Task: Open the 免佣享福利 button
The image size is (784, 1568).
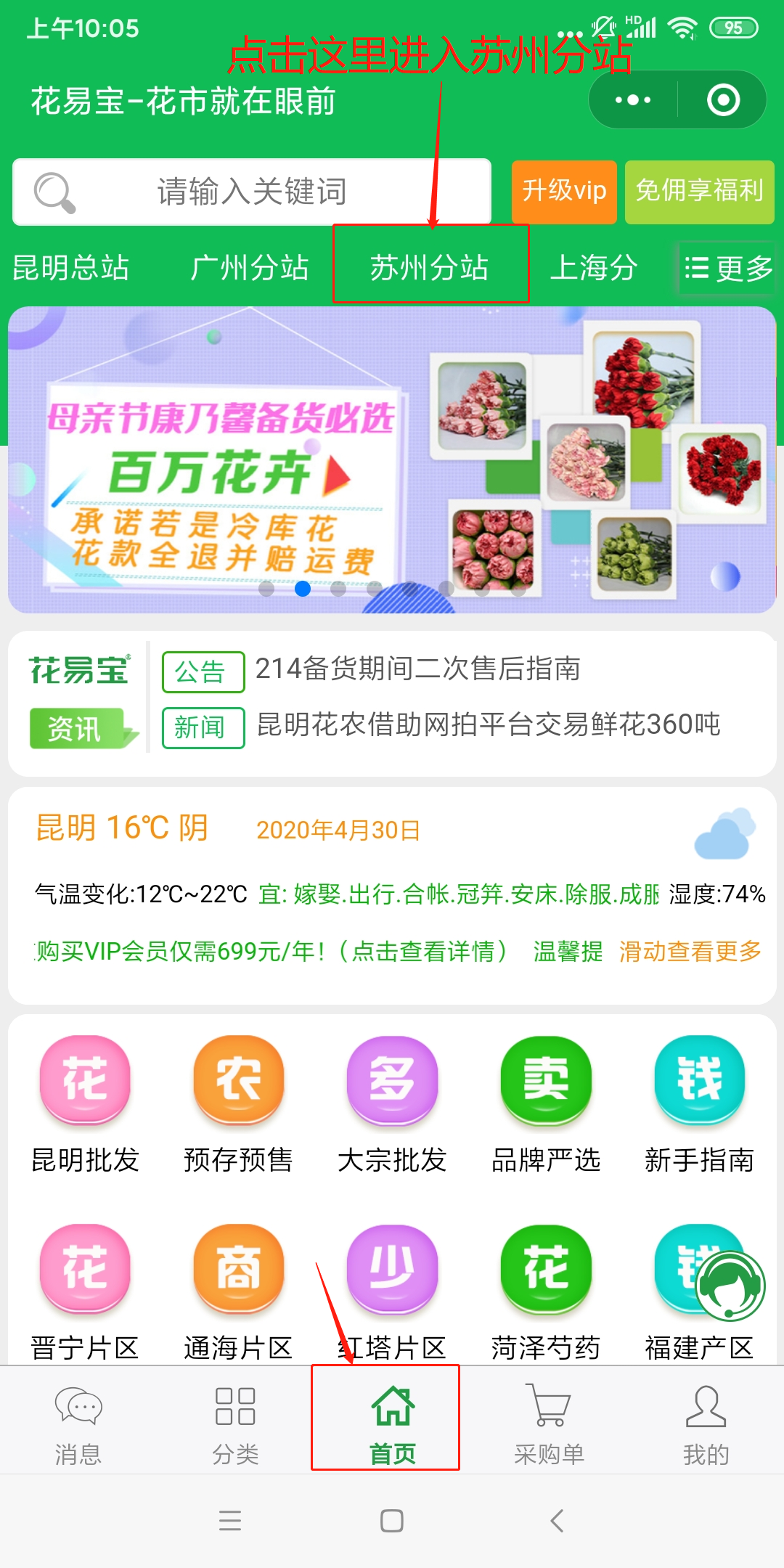Action: pos(699,192)
